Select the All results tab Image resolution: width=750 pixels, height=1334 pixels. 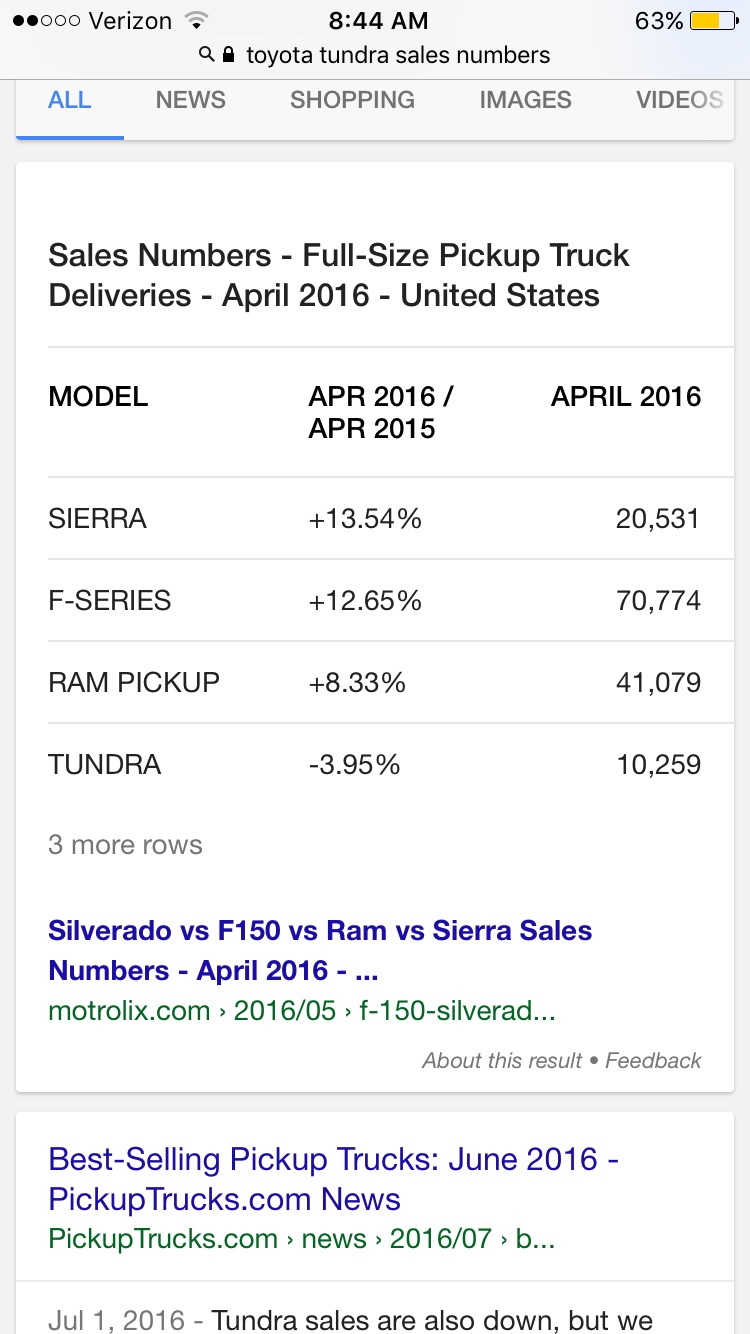click(70, 100)
